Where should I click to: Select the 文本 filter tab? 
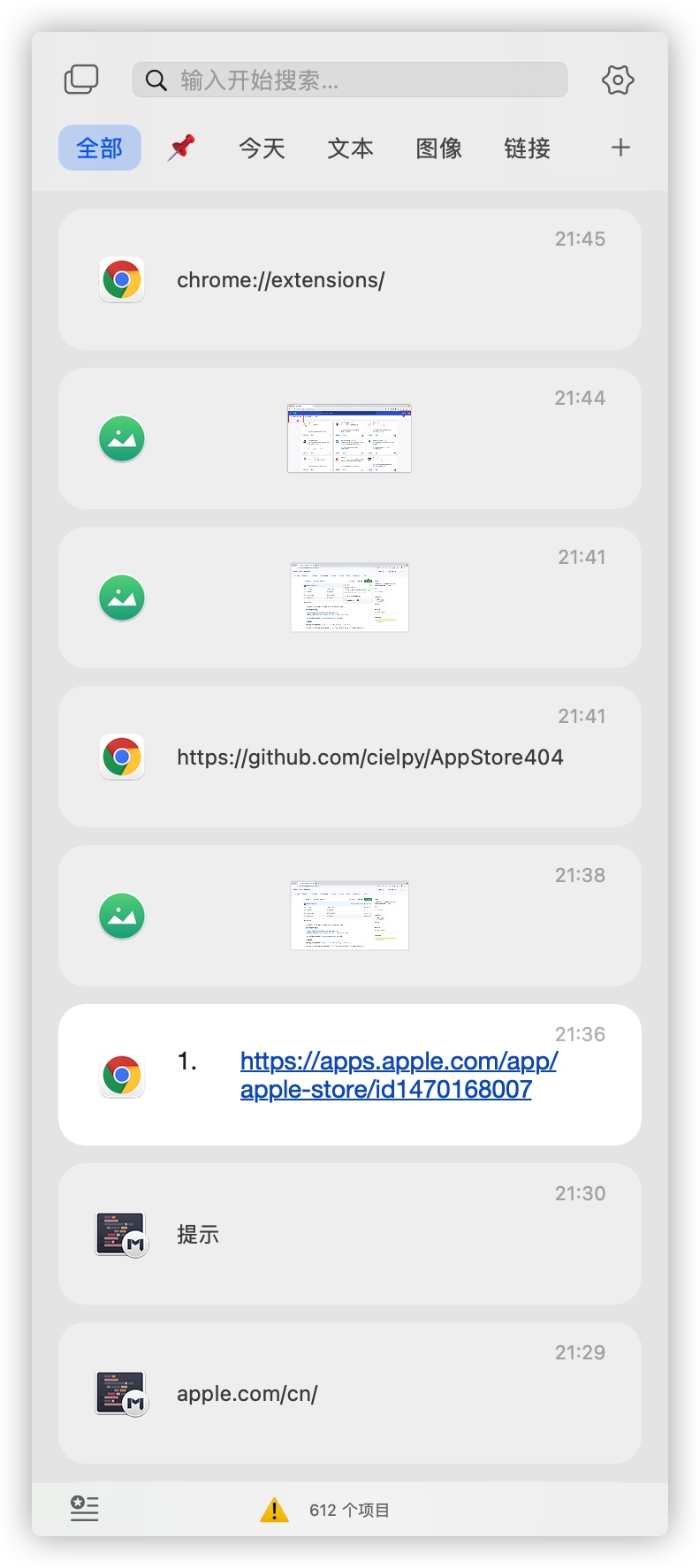(x=350, y=148)
